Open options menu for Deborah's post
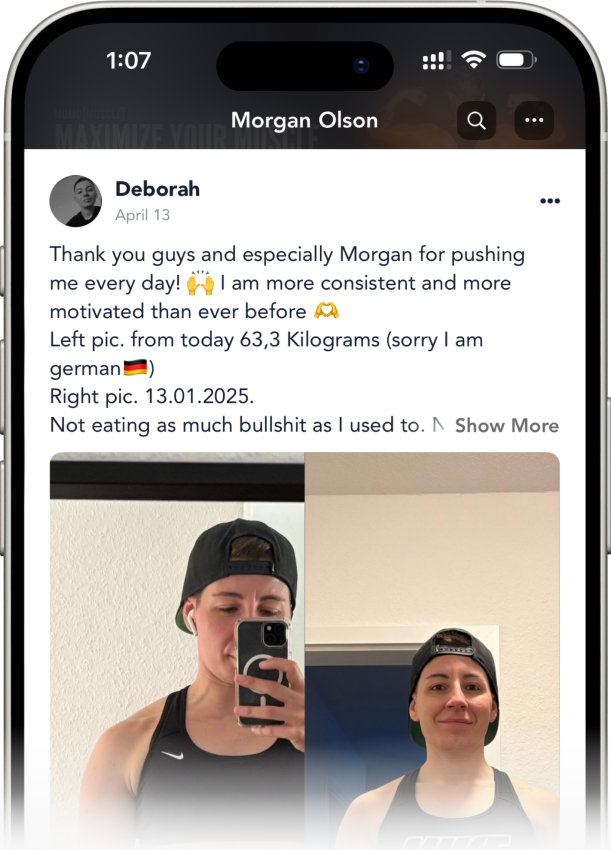The image size is (611, 850). pyautogui.click(x=550, y=201)
